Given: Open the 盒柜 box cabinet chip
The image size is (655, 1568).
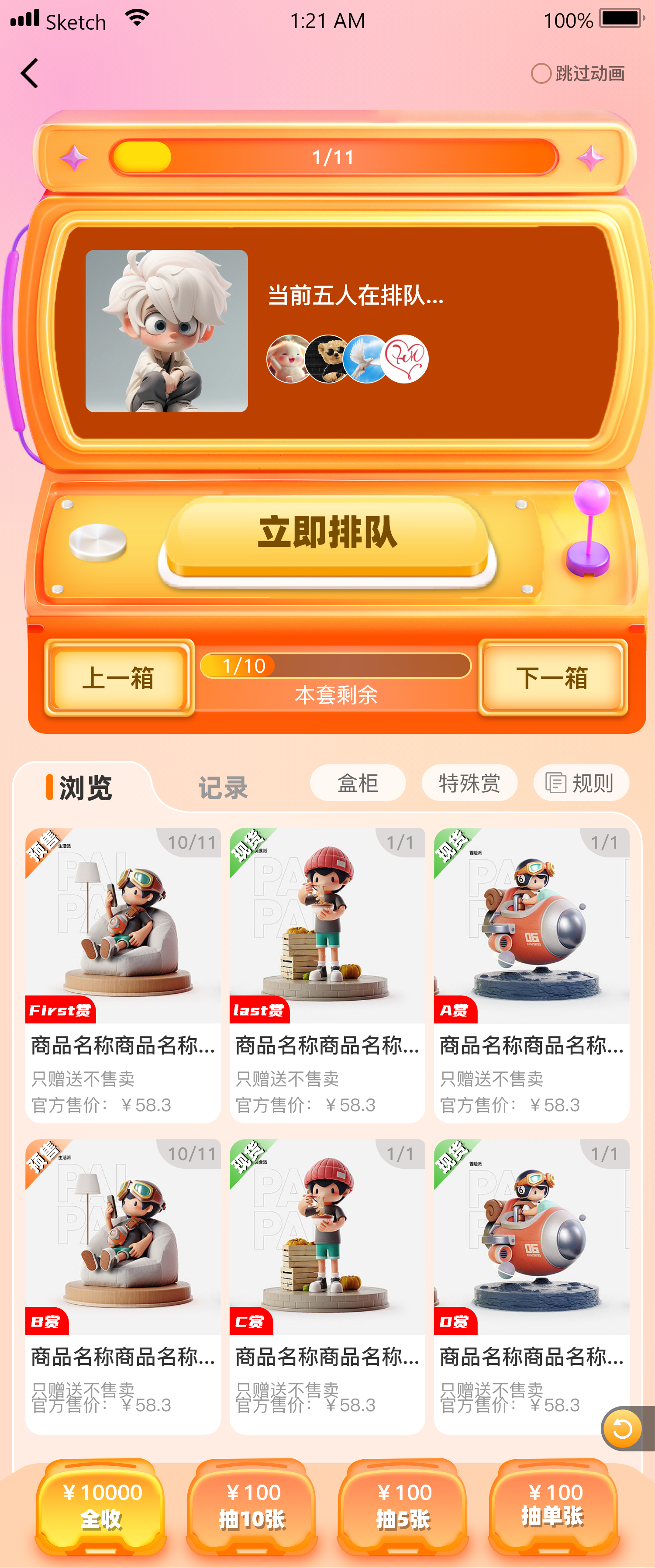Looking at the screenshot, I should click(358, 783).
